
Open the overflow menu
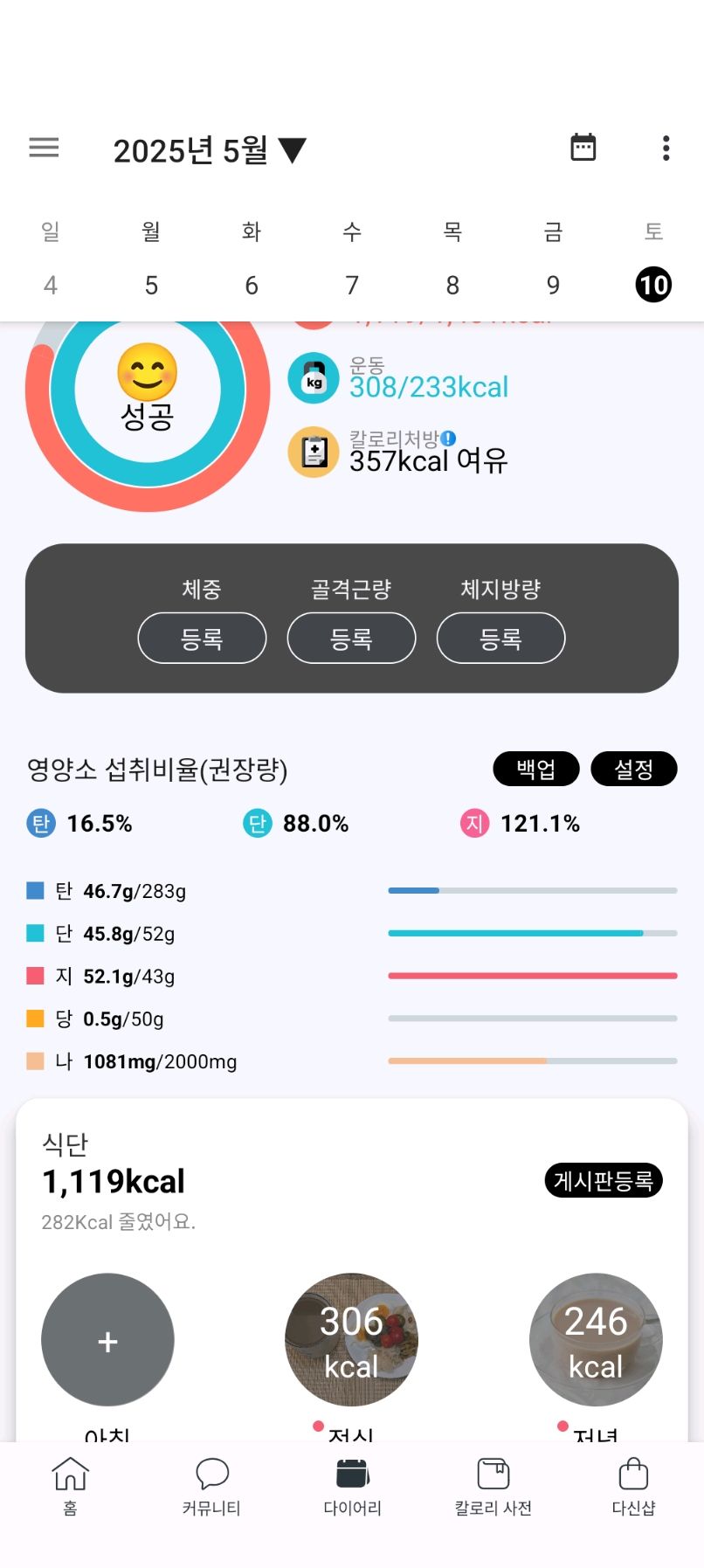pyautogui.click(x=666, y=148)
